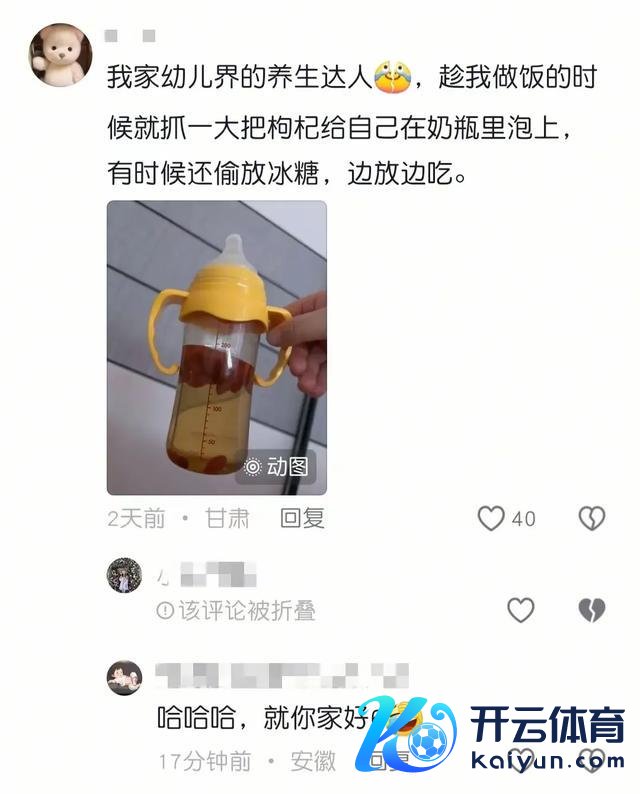Like the comment with 40 likes
This screenshot has width=640, height=794.
(x=491, y=518)
